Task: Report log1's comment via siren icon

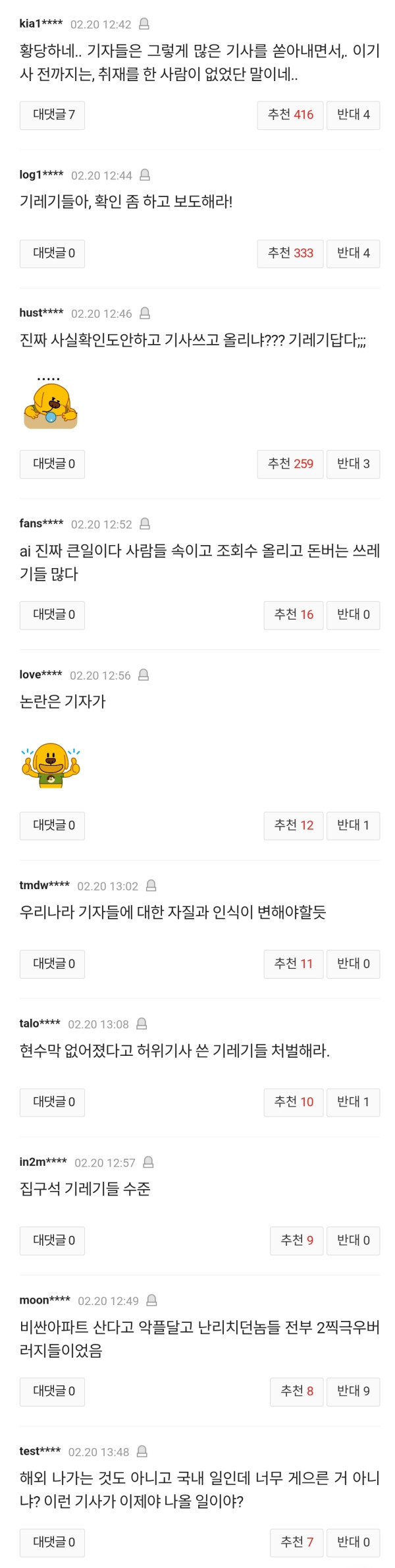Action: [x=145, y=175]
